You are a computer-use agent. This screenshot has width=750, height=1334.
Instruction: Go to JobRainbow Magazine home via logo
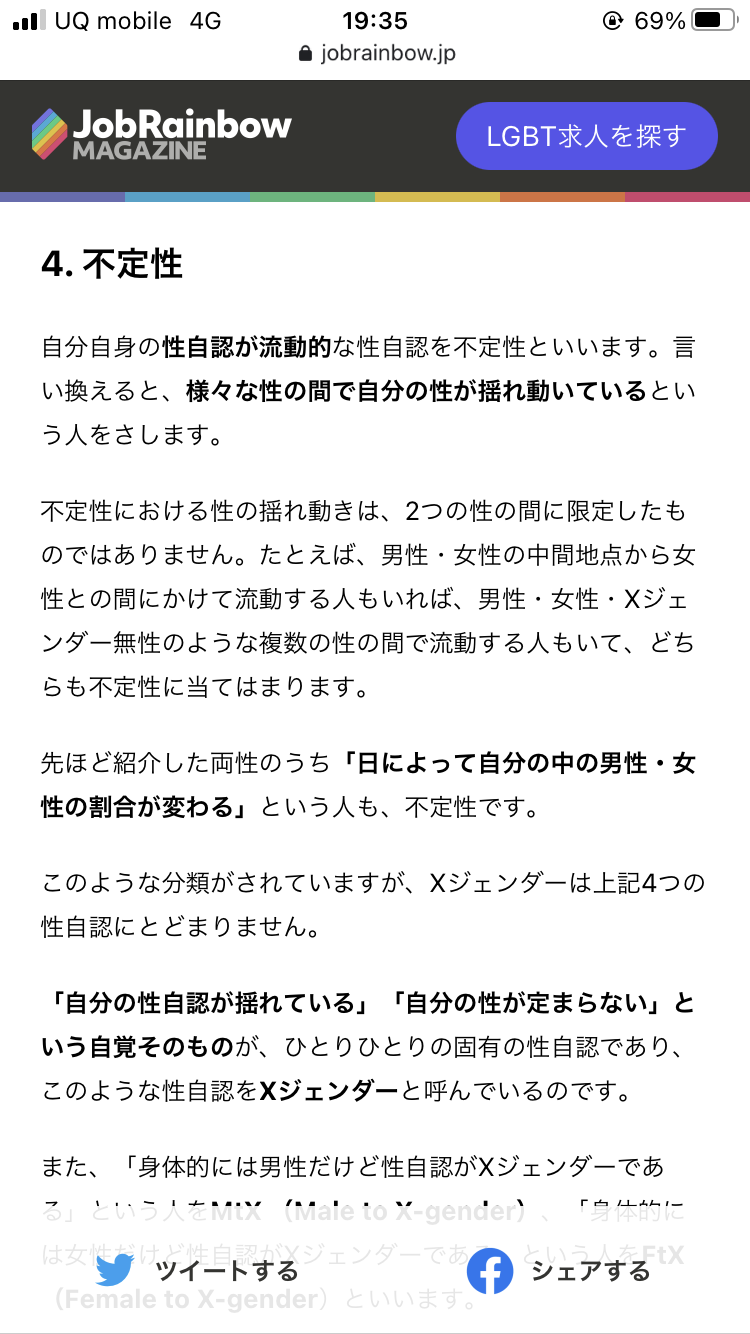pyautogui.click(x=161, y=135)
